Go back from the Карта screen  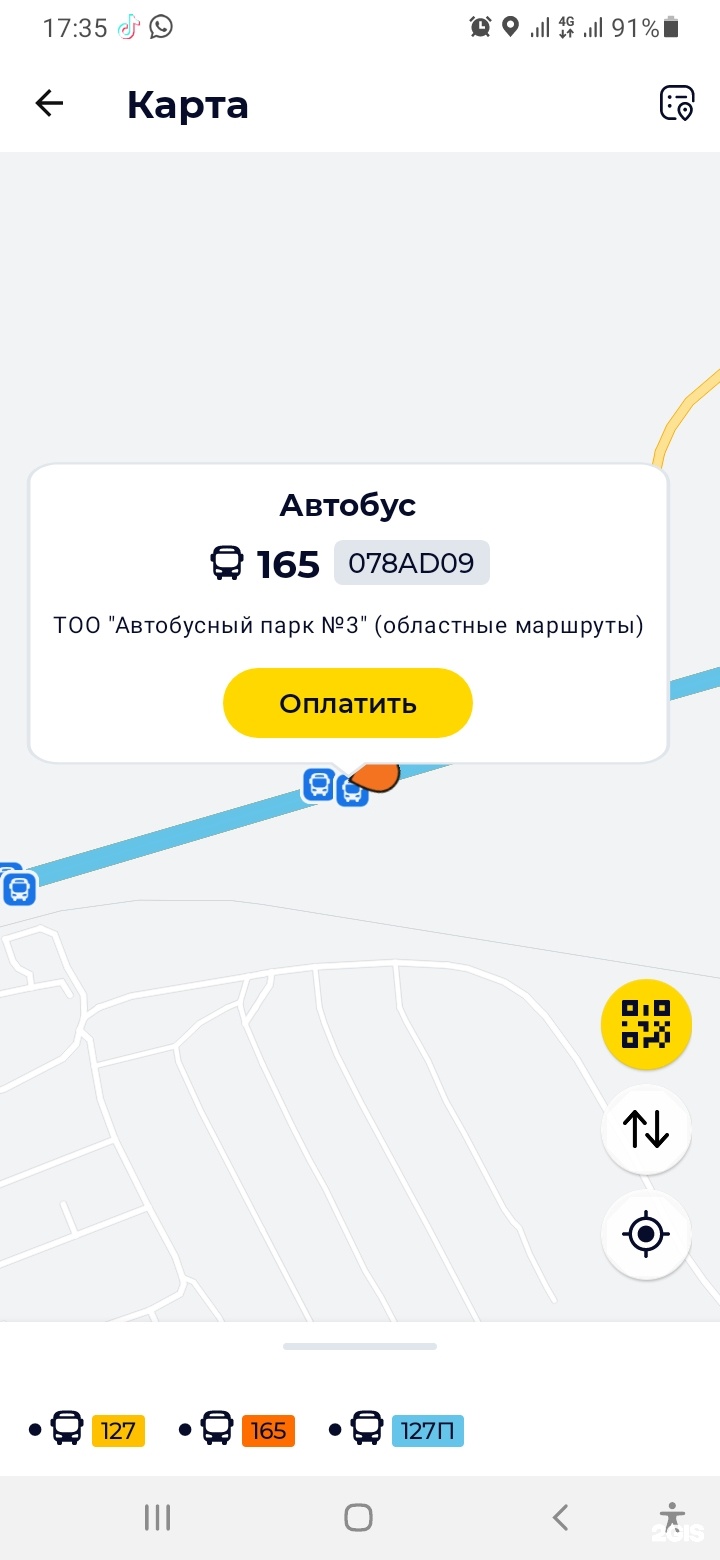click(x=49, y=103)
